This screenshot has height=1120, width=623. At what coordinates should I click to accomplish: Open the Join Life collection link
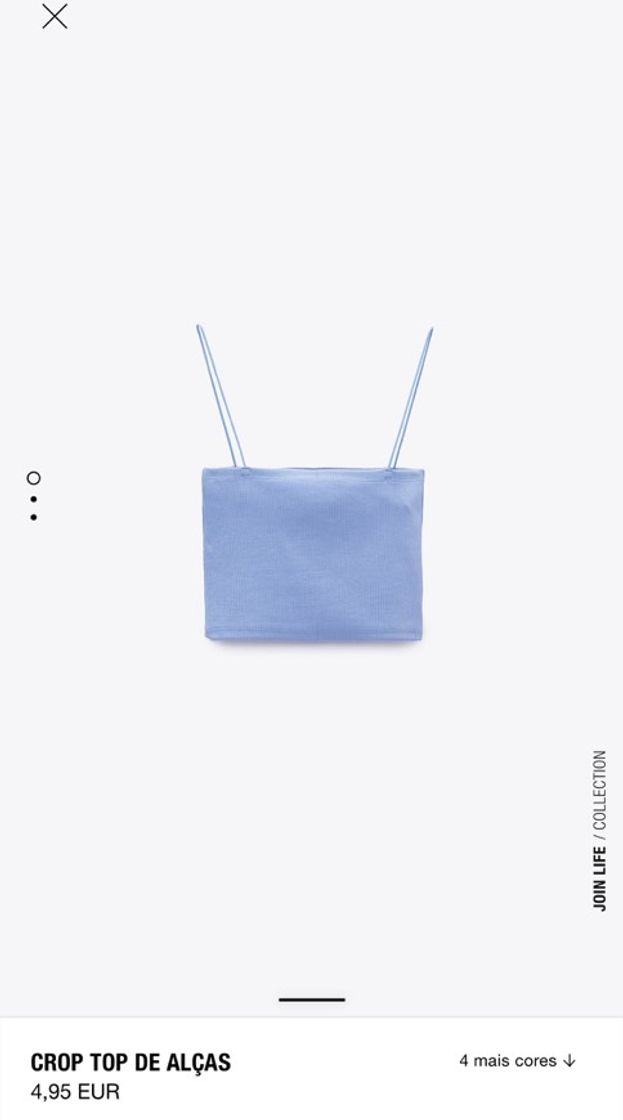[x=599, y=830]
